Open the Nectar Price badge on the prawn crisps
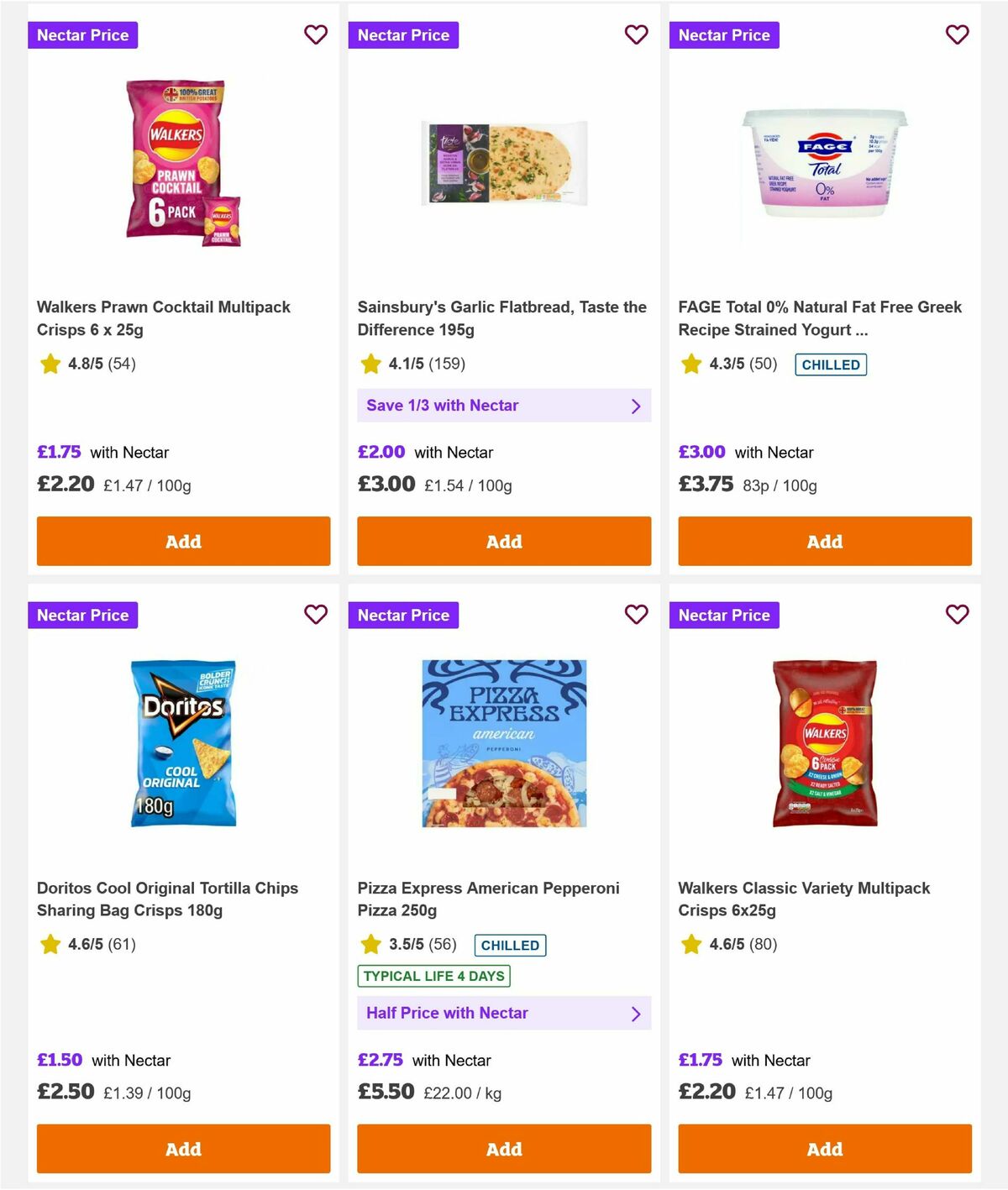Image resolution: width=1008 pixels, height=1190 pixels. 82,34
